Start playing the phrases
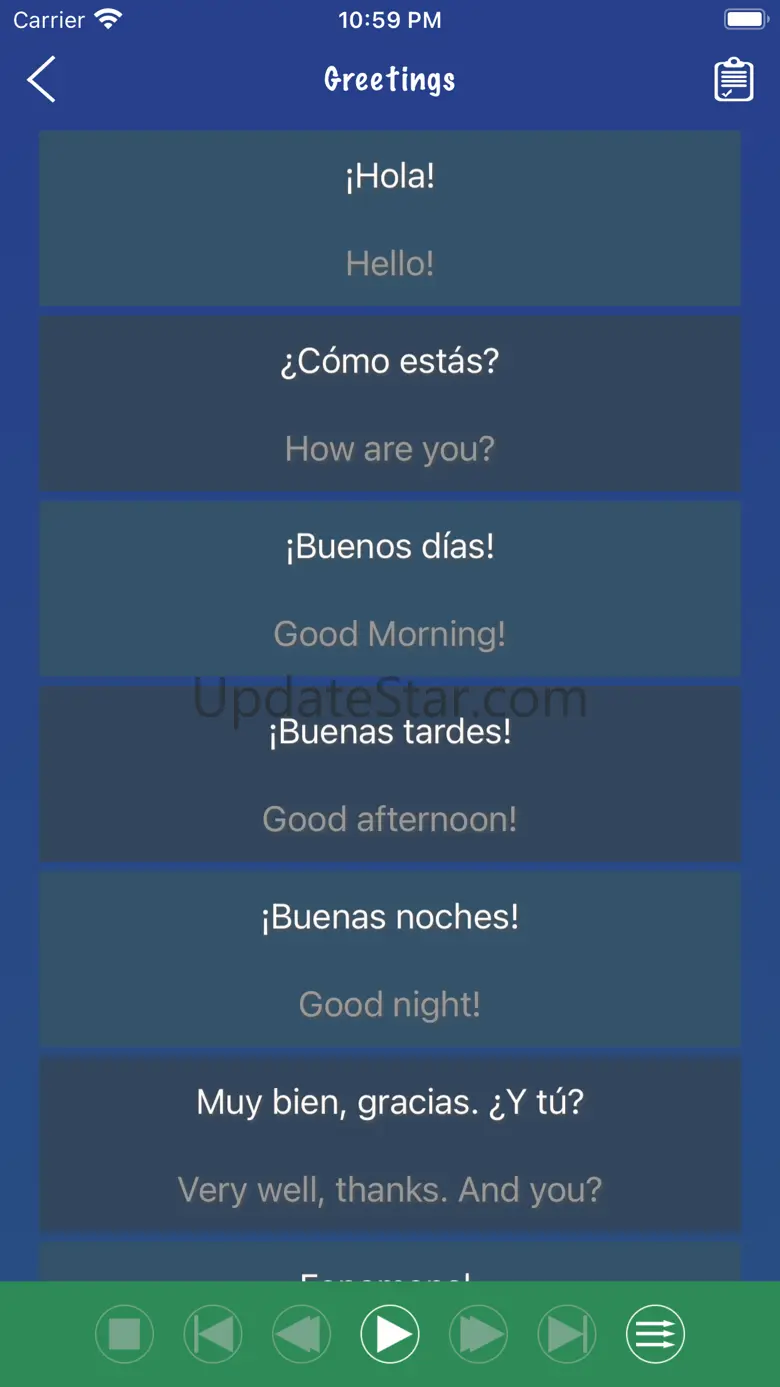This screenshot has width=780, height=1387. pyautogui.click(x=390, y=1334)
